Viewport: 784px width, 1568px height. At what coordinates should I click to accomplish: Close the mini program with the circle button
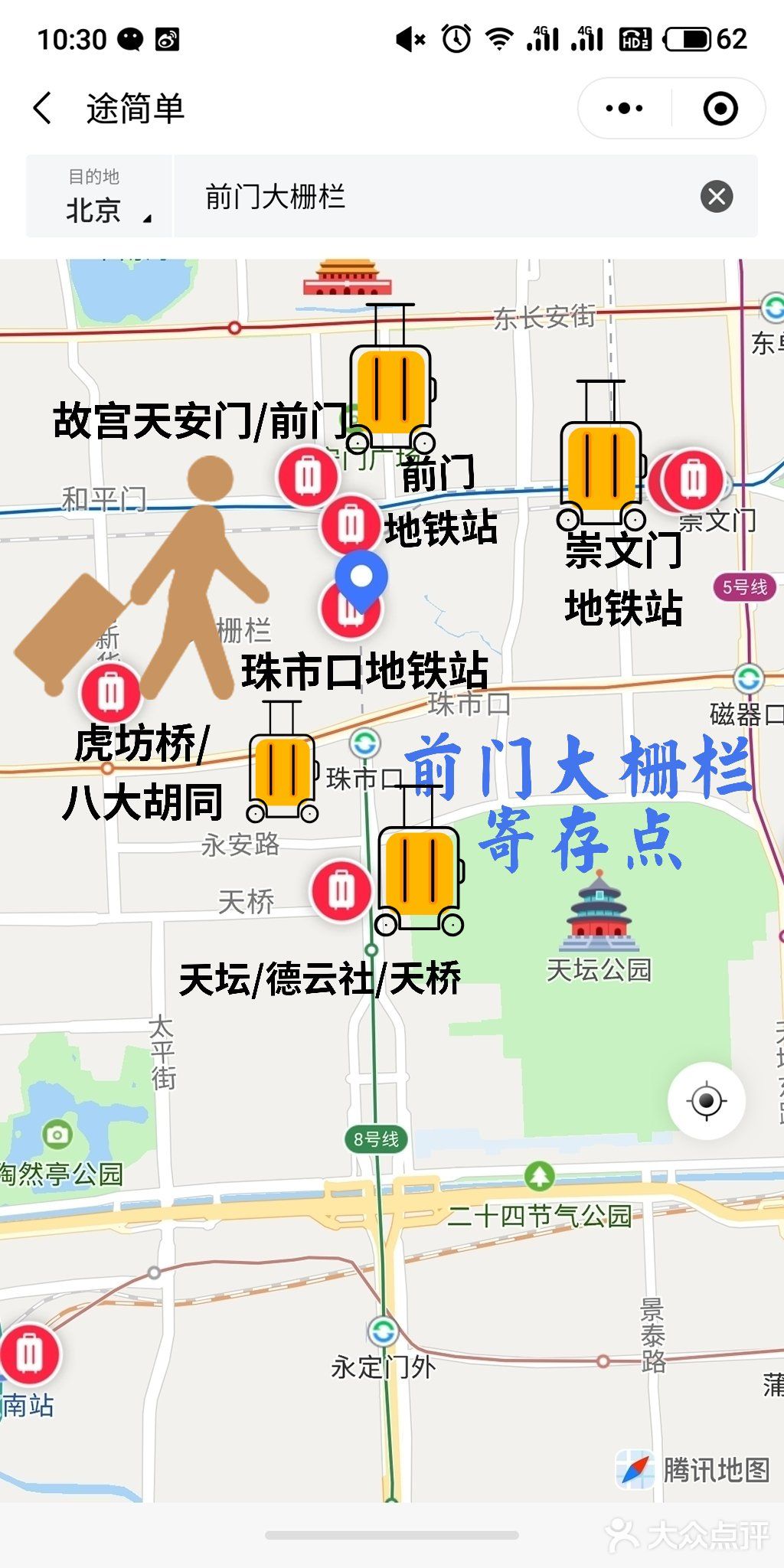pyautogui.click(x=720, y=108)
